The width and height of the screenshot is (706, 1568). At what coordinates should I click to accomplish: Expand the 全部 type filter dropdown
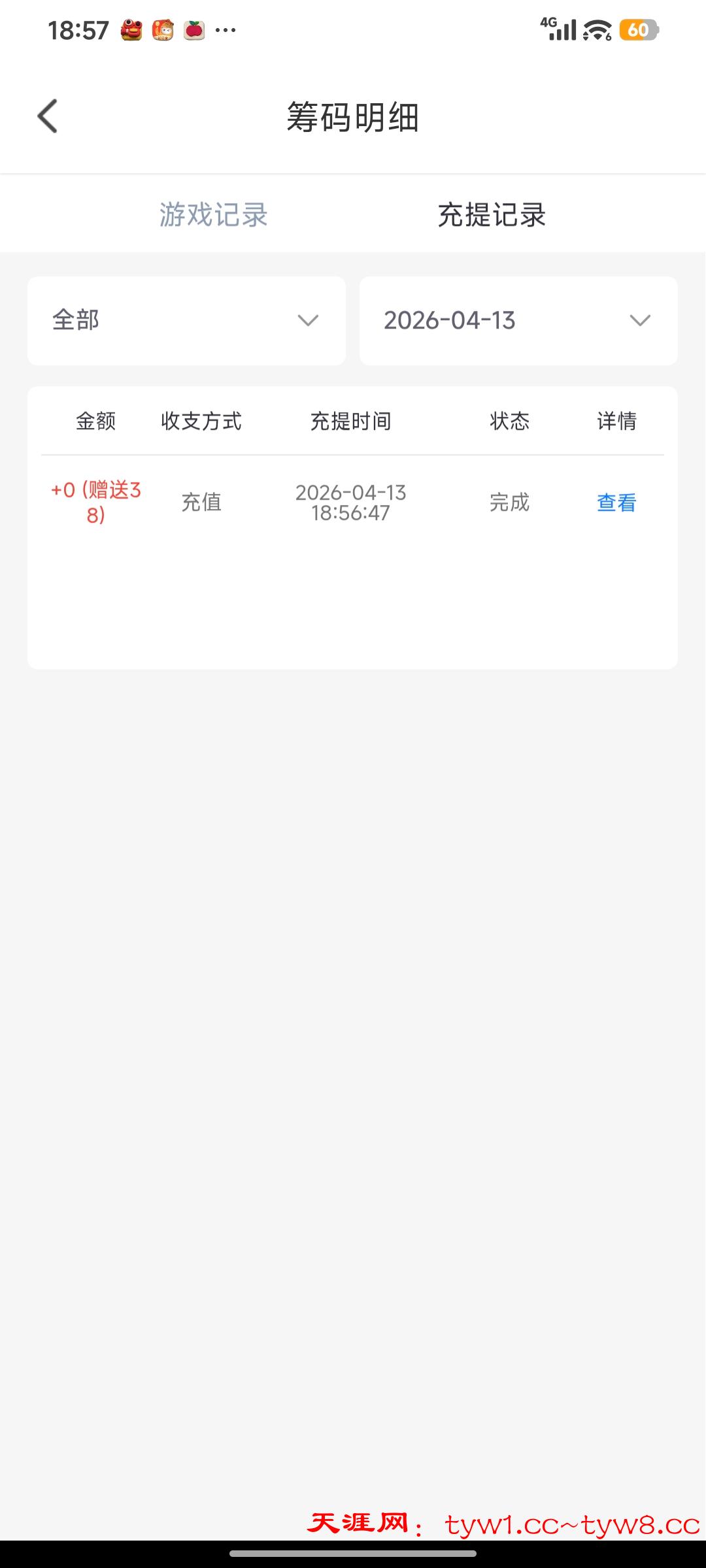pyautogui.click(x=186, y=321)
